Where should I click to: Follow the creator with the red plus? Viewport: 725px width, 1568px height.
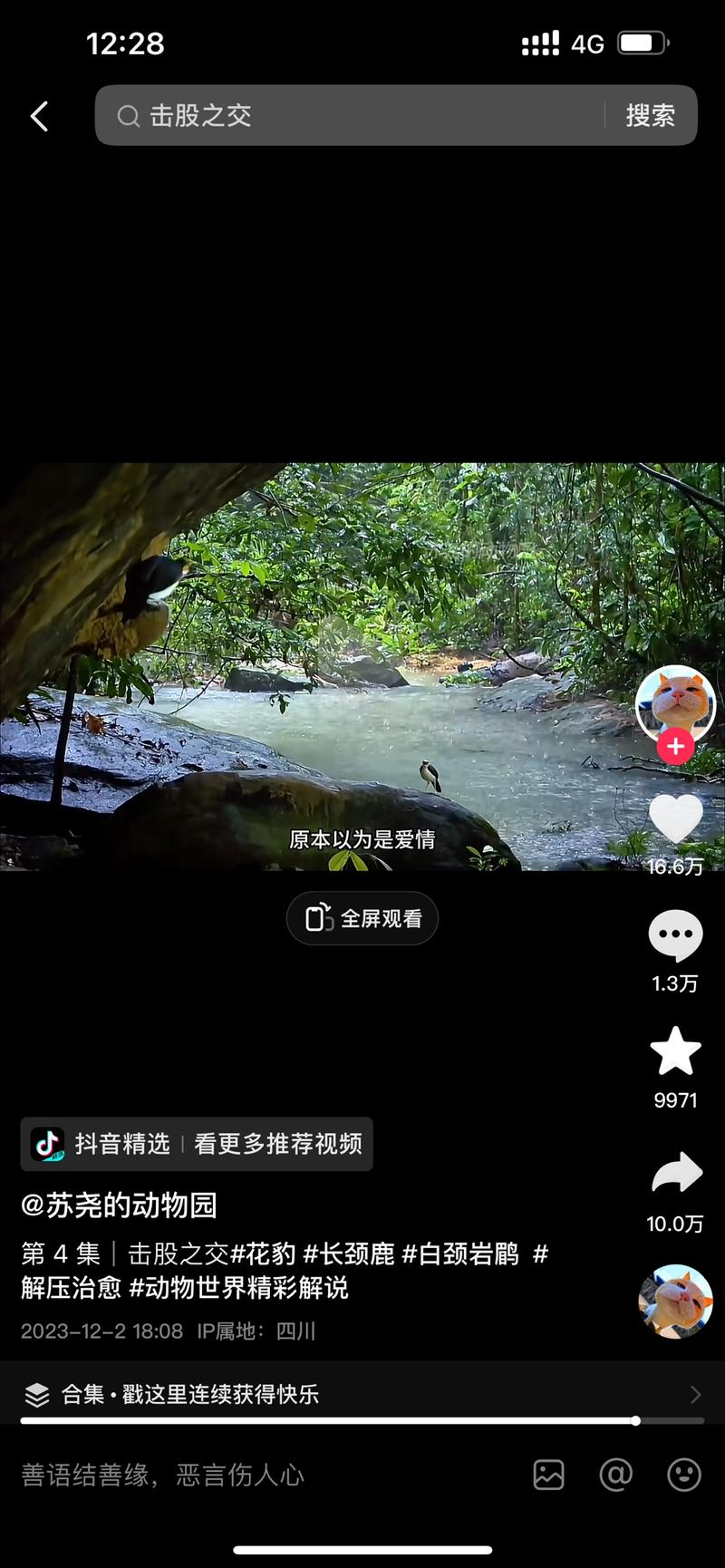coord(675,747)
